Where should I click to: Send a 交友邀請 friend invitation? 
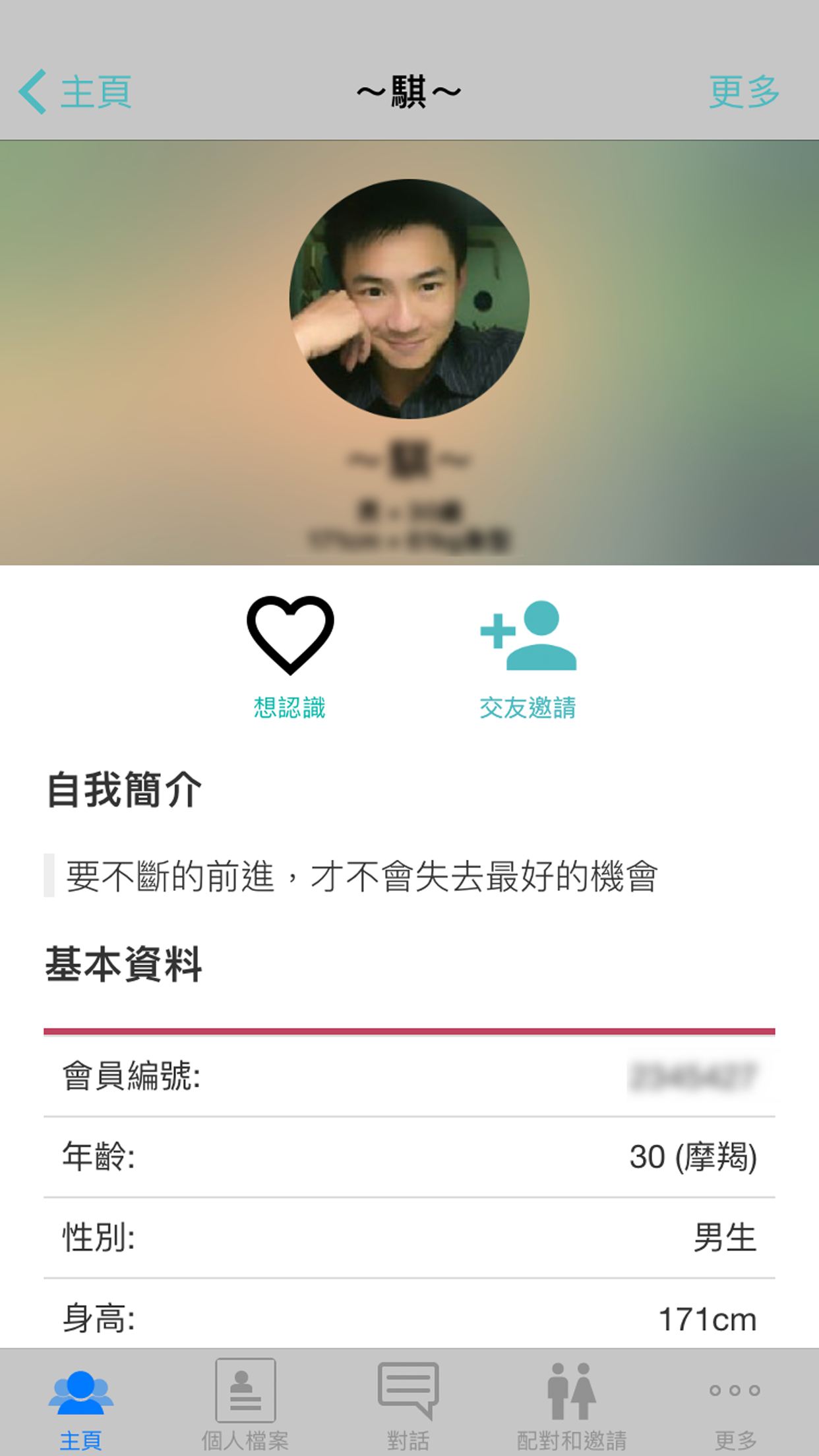528,659
